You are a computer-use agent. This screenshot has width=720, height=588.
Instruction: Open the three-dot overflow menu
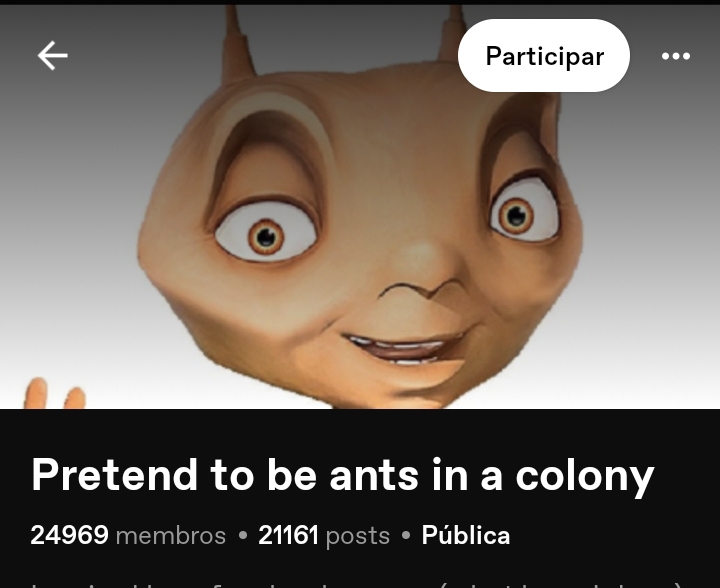click(676, 56)
